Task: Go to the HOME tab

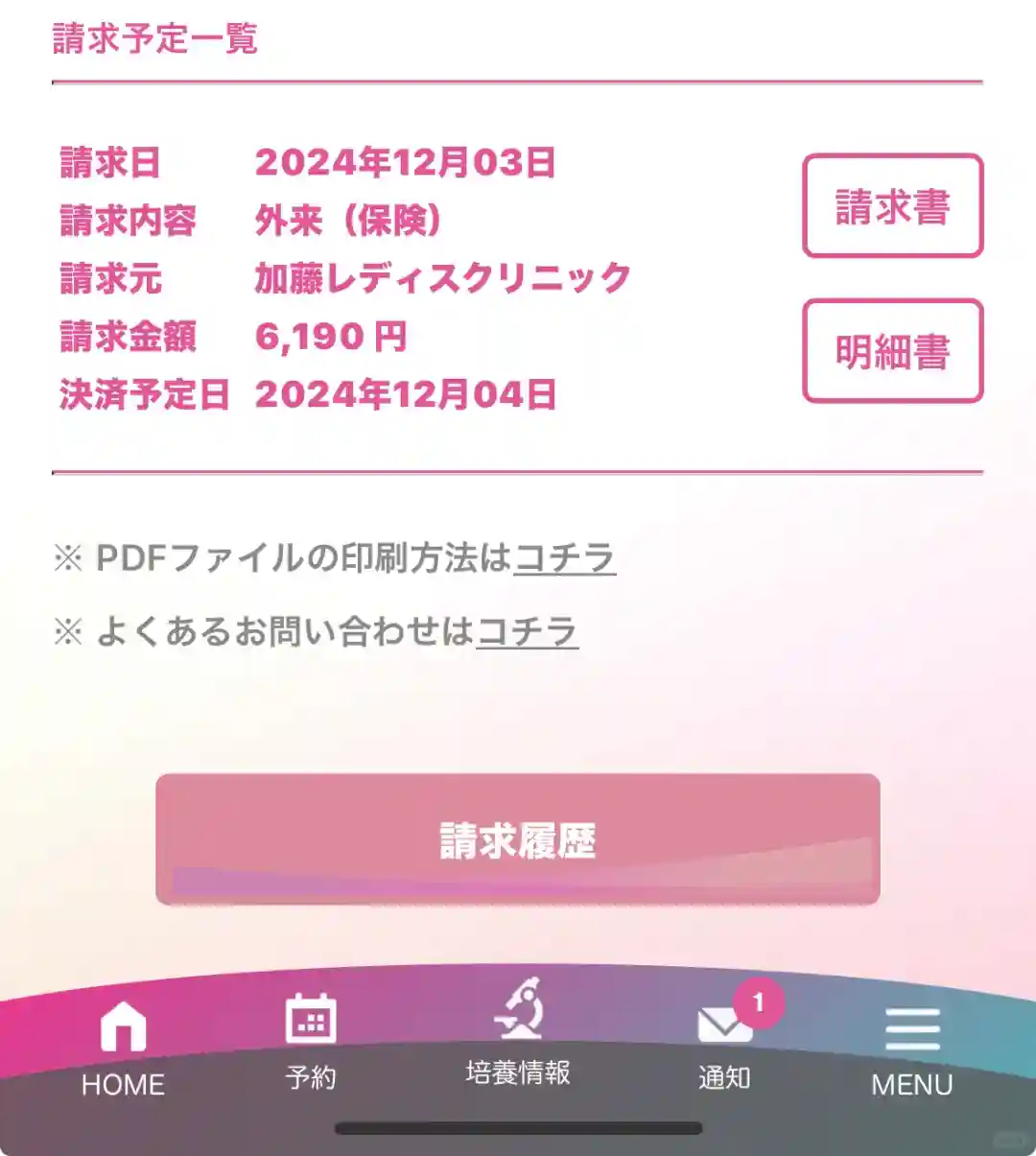Action: [x=123, y=1048]
